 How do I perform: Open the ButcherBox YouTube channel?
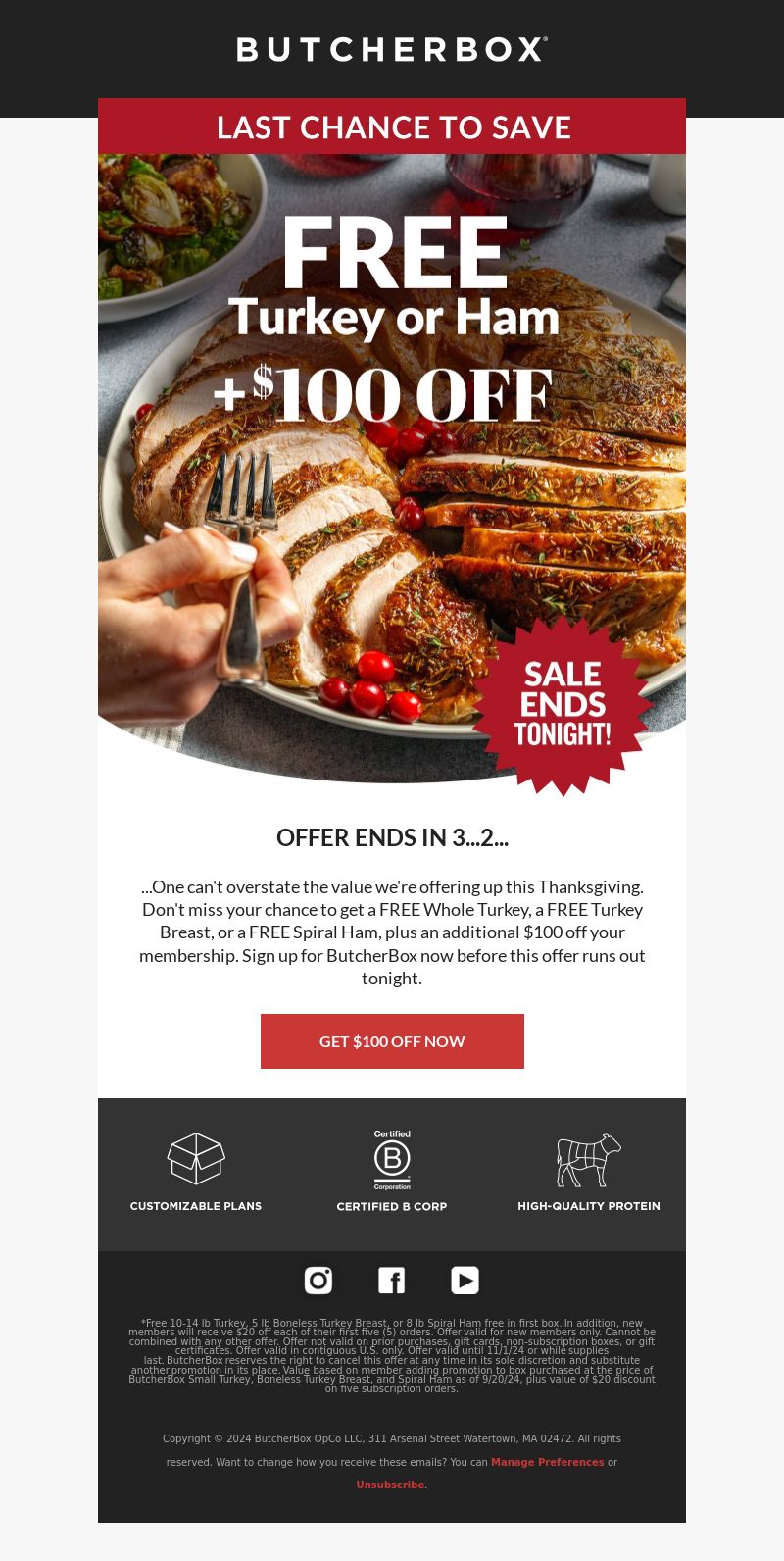pyautogui.click(x=465, y=1281)
